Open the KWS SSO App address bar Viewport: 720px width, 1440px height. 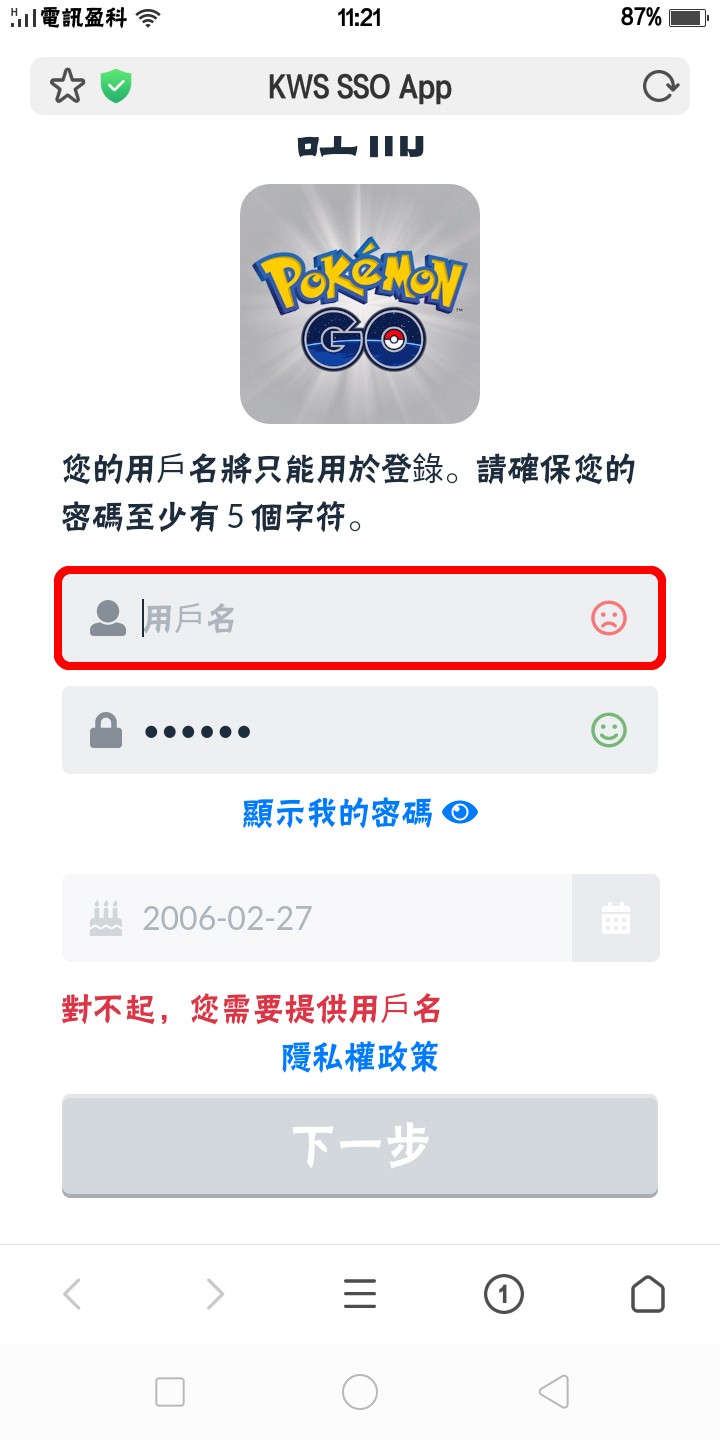[x=360, y=87]
